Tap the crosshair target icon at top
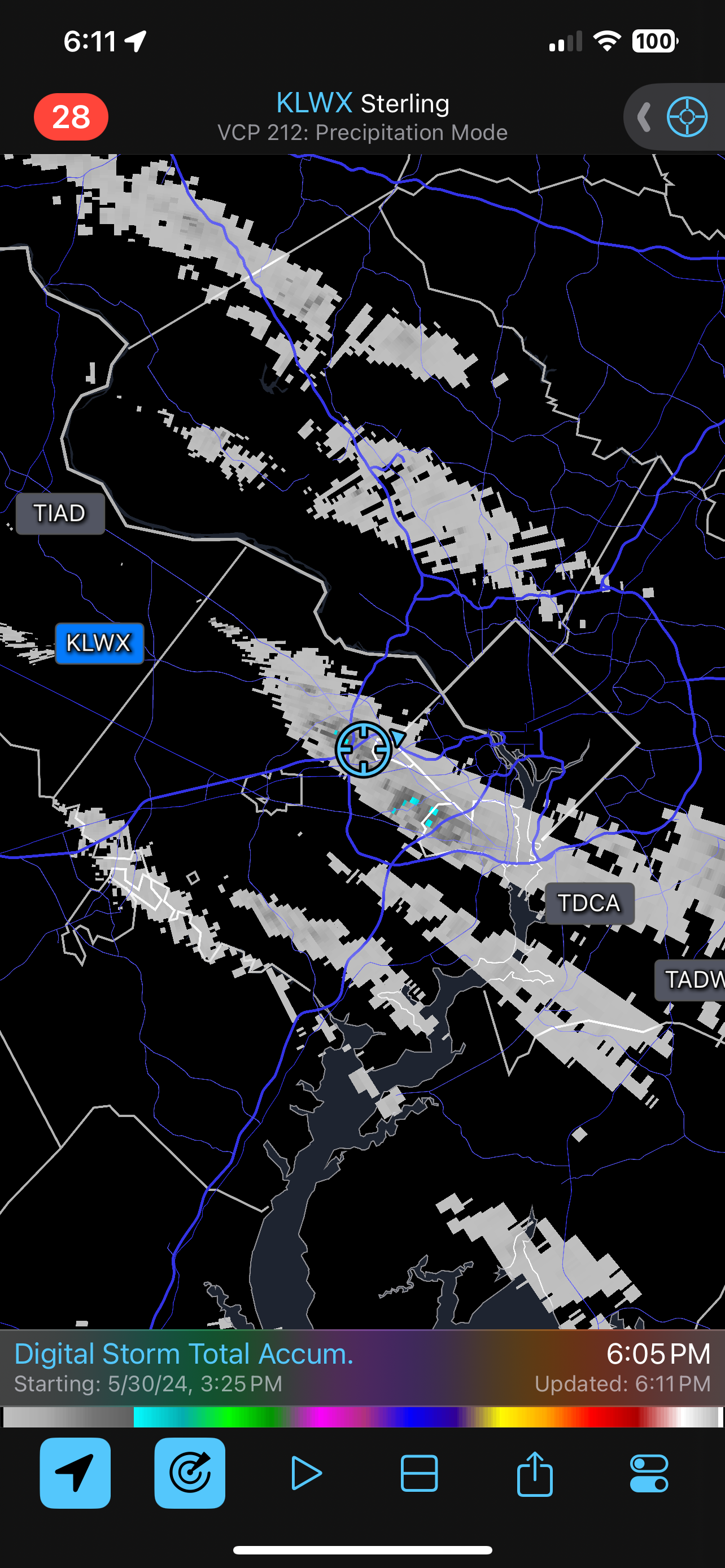Screen dimensions: 725x1568 [687, 117]
